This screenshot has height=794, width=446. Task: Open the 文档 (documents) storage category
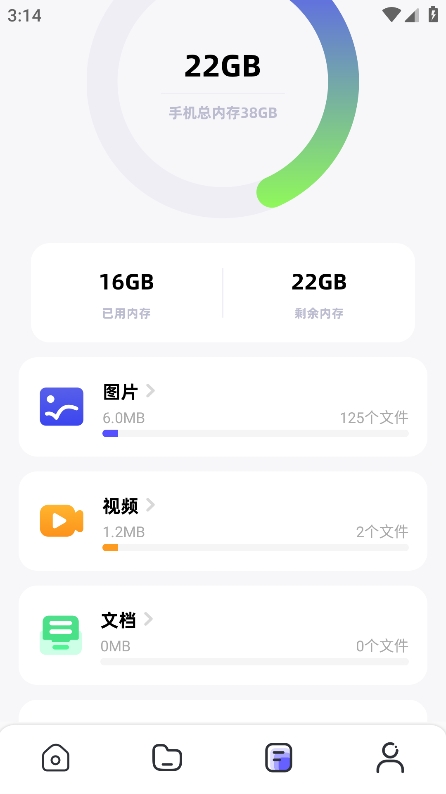click(223, 636)
